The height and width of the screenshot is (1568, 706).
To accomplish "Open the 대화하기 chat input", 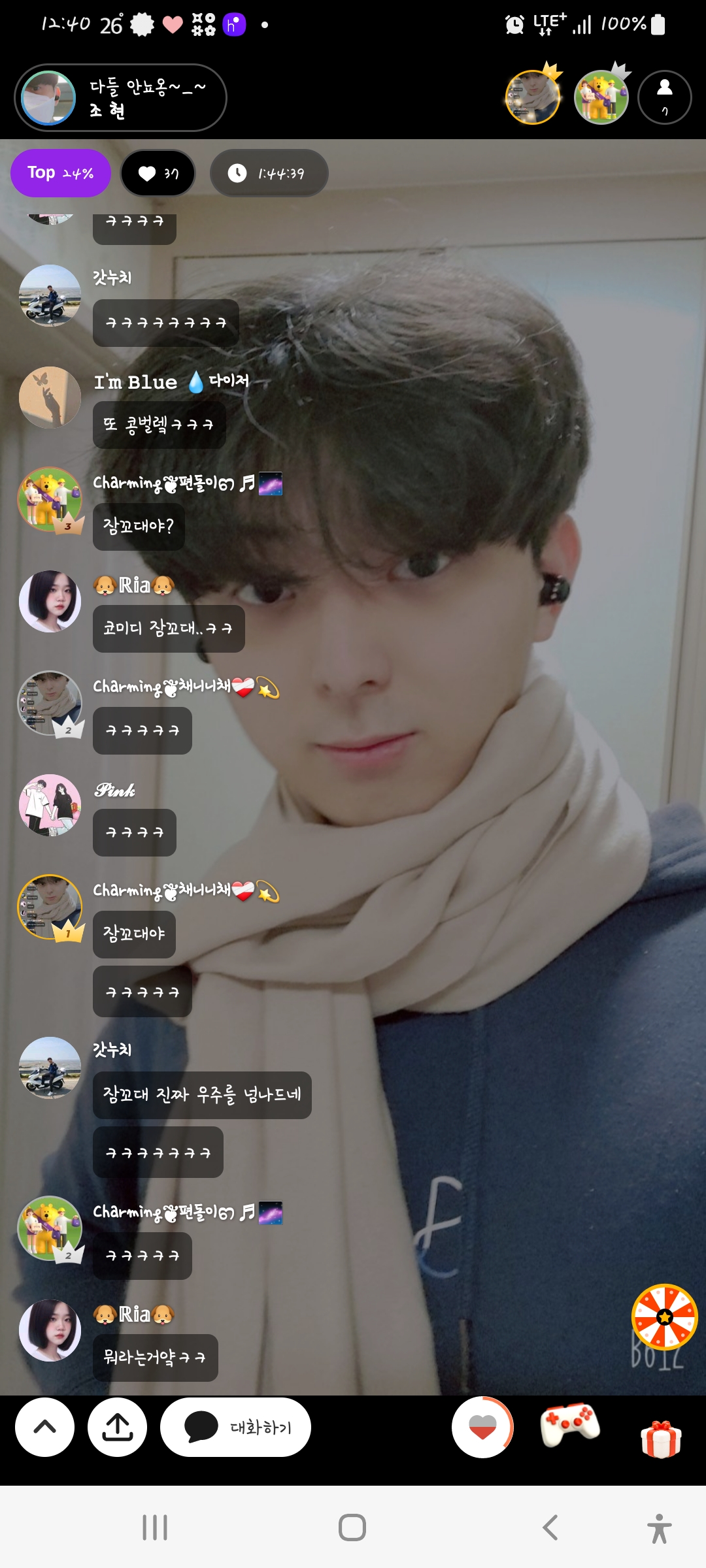I will (x=236, y=1427).
